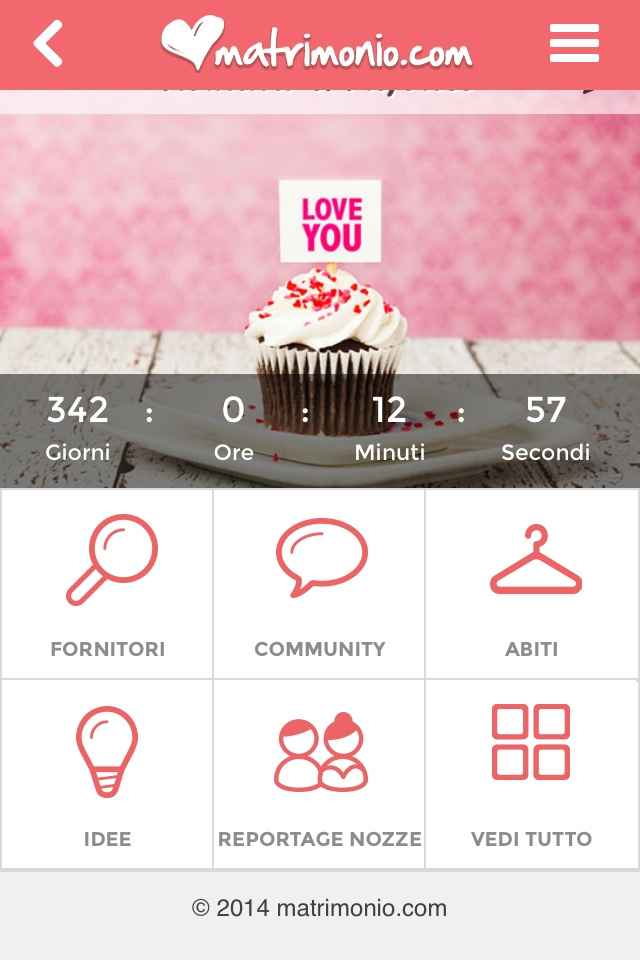
Task: Go back using the header arrow
Action: pyautogui.click(x=48, y=44)
